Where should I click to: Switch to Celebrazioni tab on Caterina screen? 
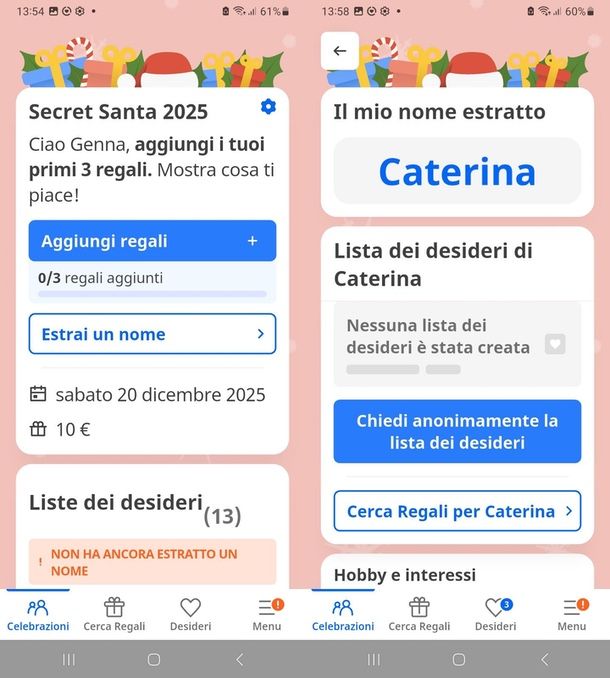point(343,613)
